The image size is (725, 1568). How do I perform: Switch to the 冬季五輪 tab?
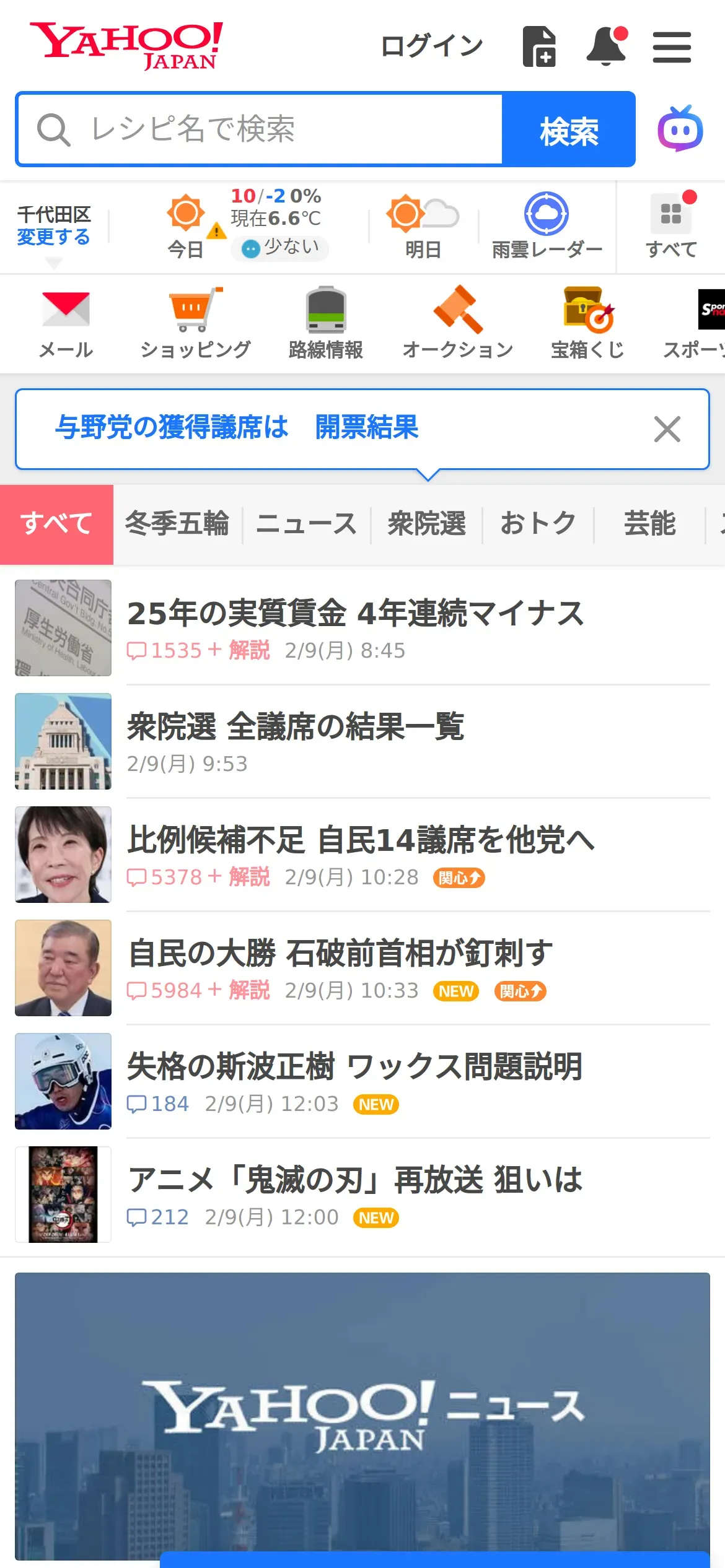pos(177,524)
